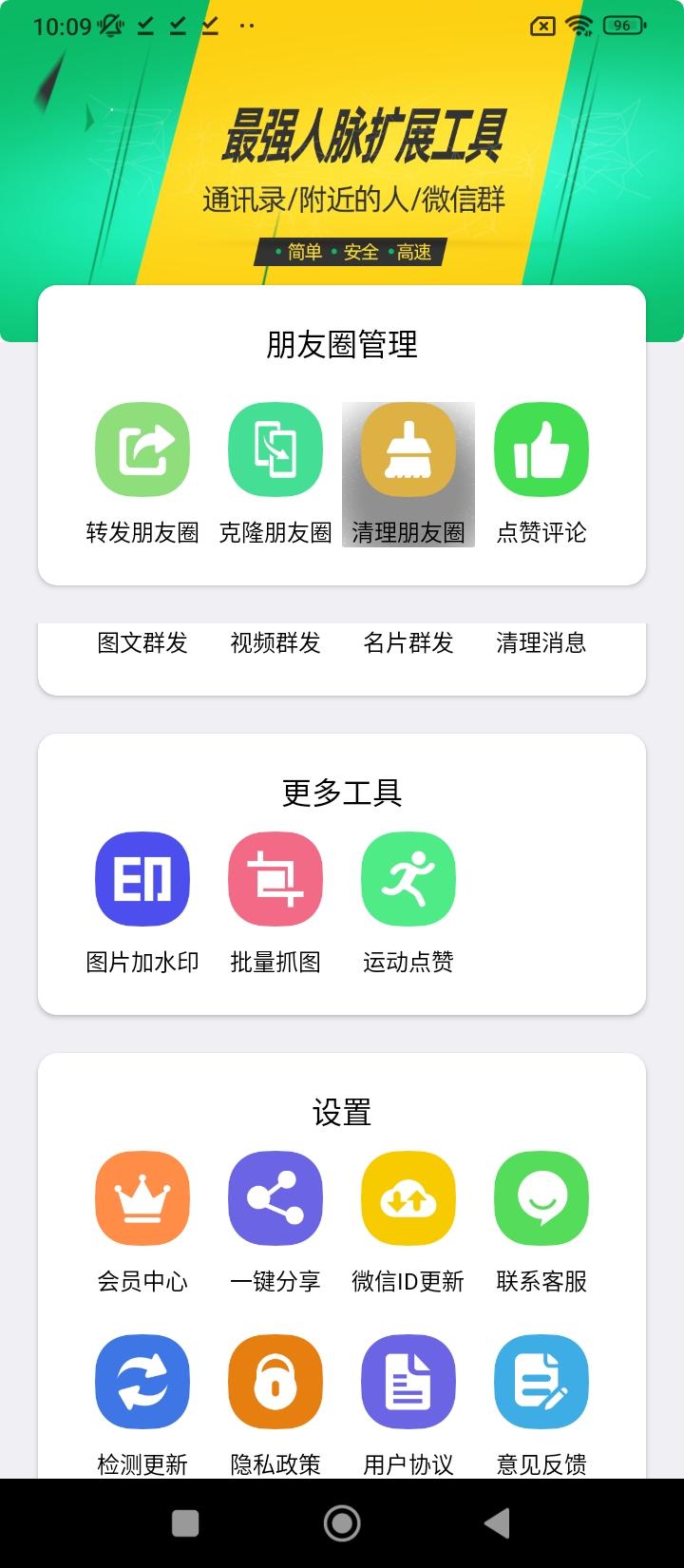Tap the 名片群发 card broadcast entry
This screenshot has width=684, height=1568.
tap(408, 643)
